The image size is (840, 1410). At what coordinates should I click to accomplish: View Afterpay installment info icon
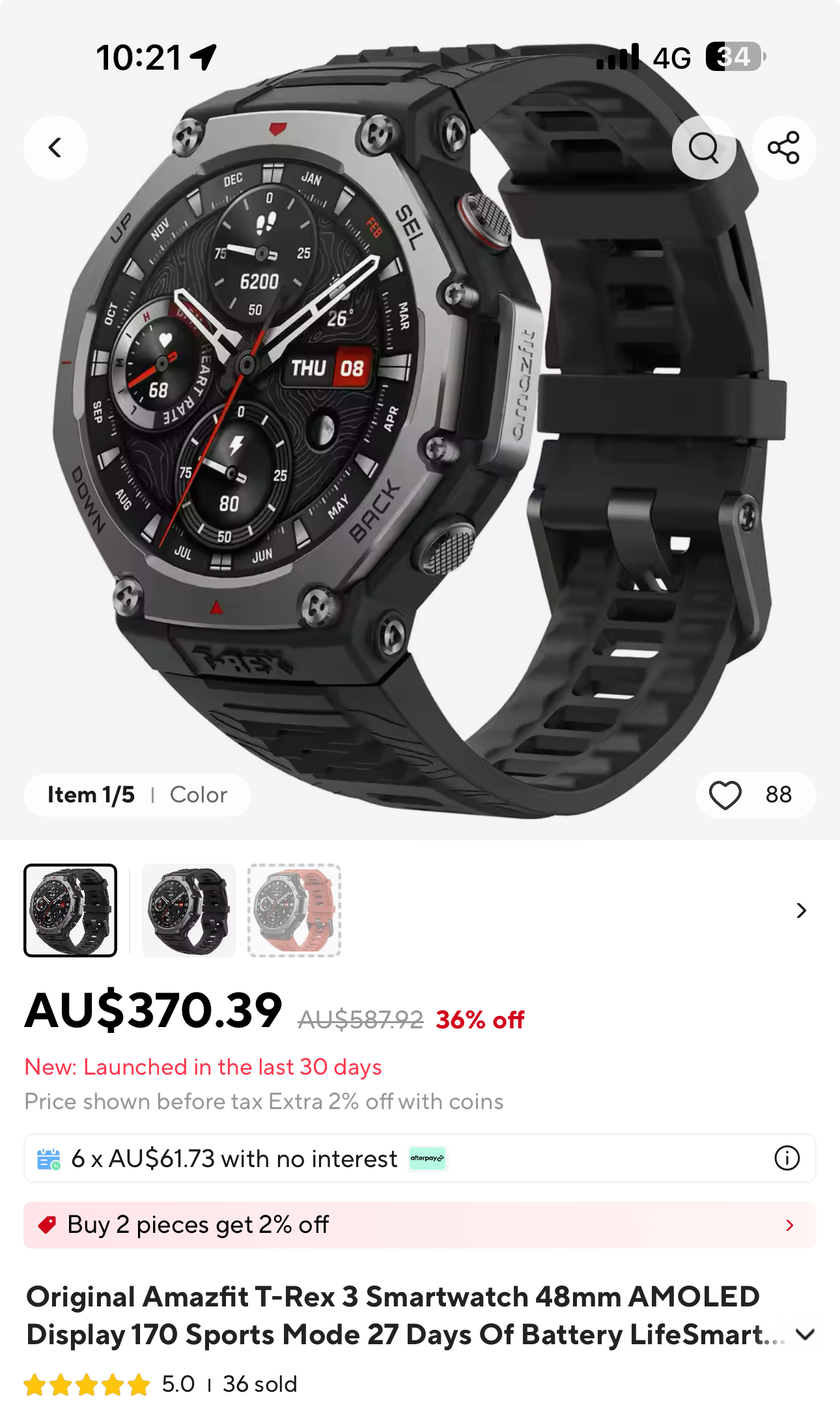pyautogui.click(x=787, y=1158)
